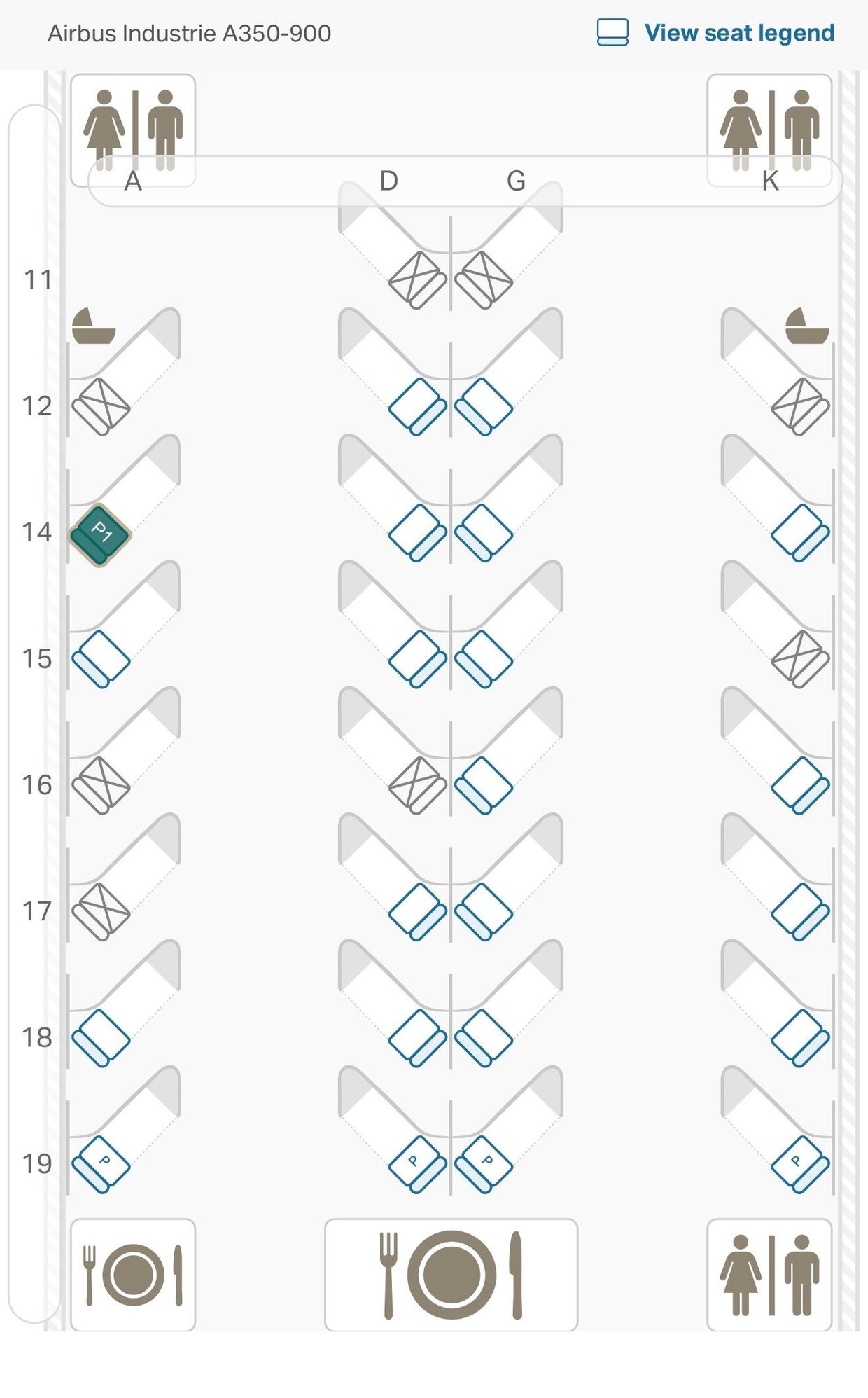Viewport: 868px width, 1398px height.
Task: Select seat 17D
Action: click(x=417, y=911)
